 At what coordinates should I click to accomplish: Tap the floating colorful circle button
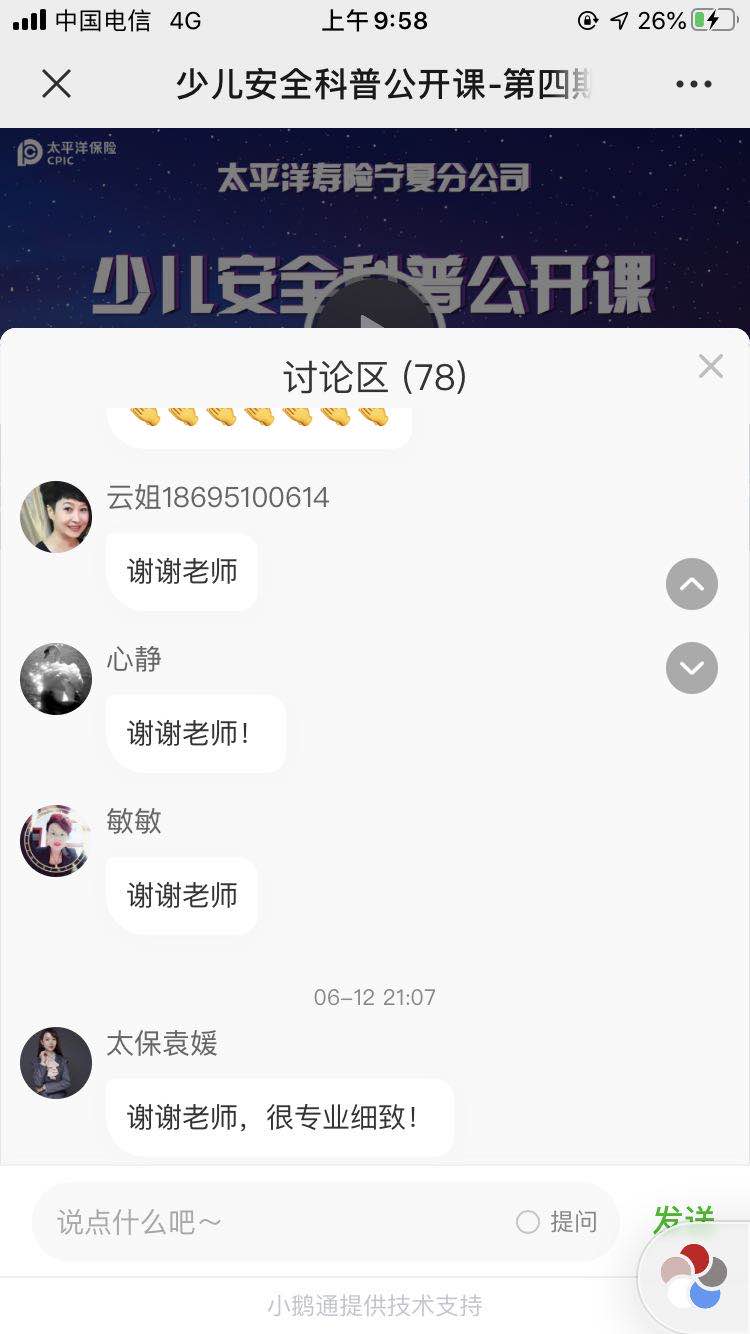pos(694,1276)
